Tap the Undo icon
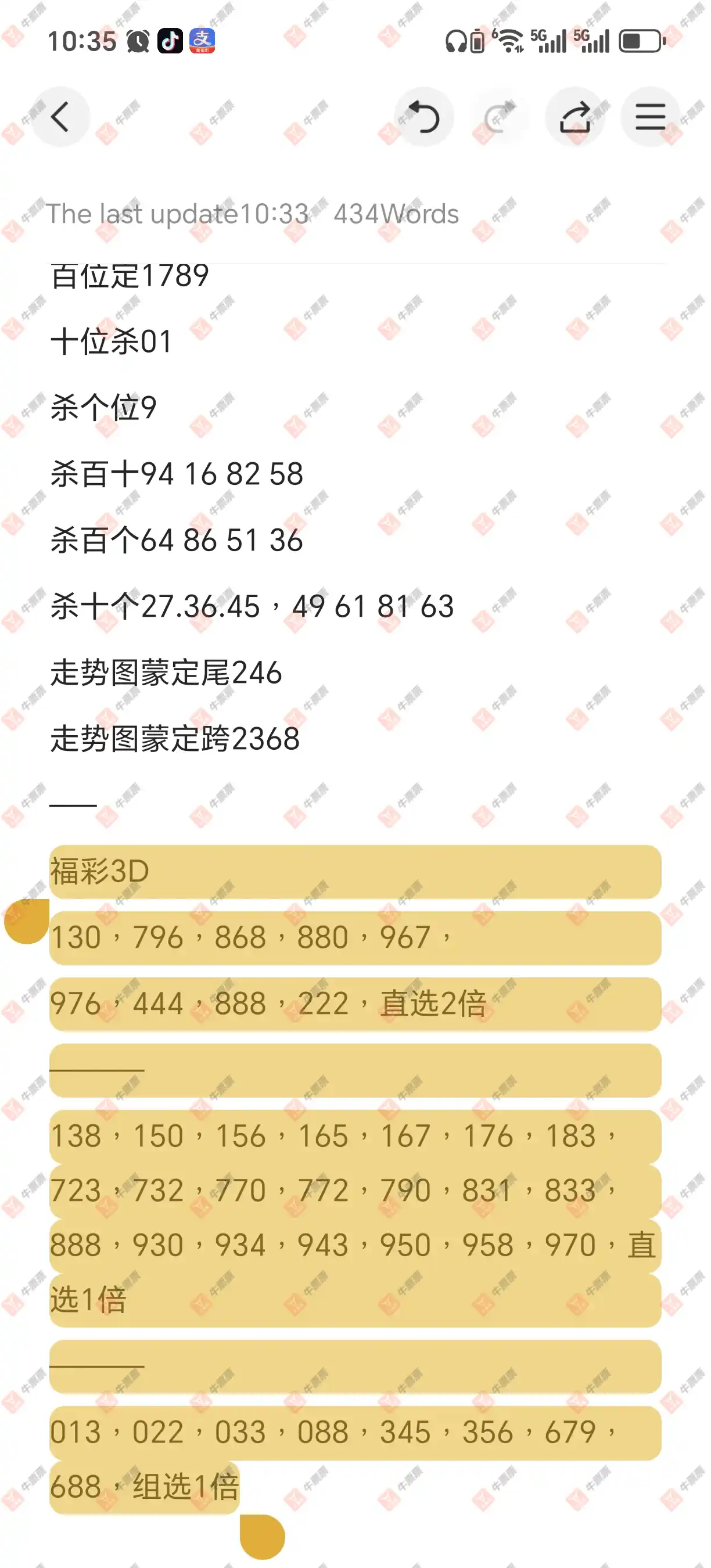The image size is (711, 1568). [425, 117]
